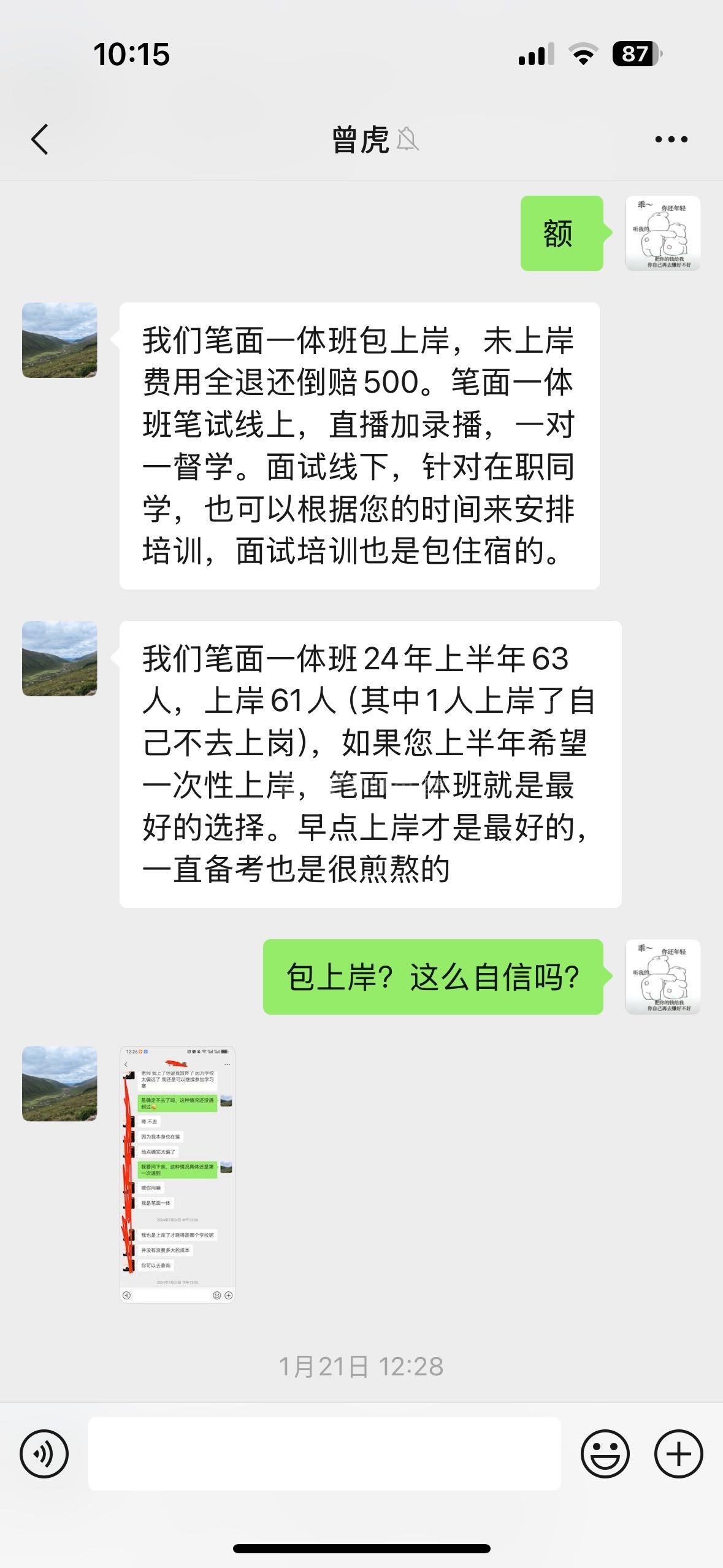Open the emoji sticker panel
Image resolution: width=723 pixels, height=1568 pixels.
(x=605, y=1453)
